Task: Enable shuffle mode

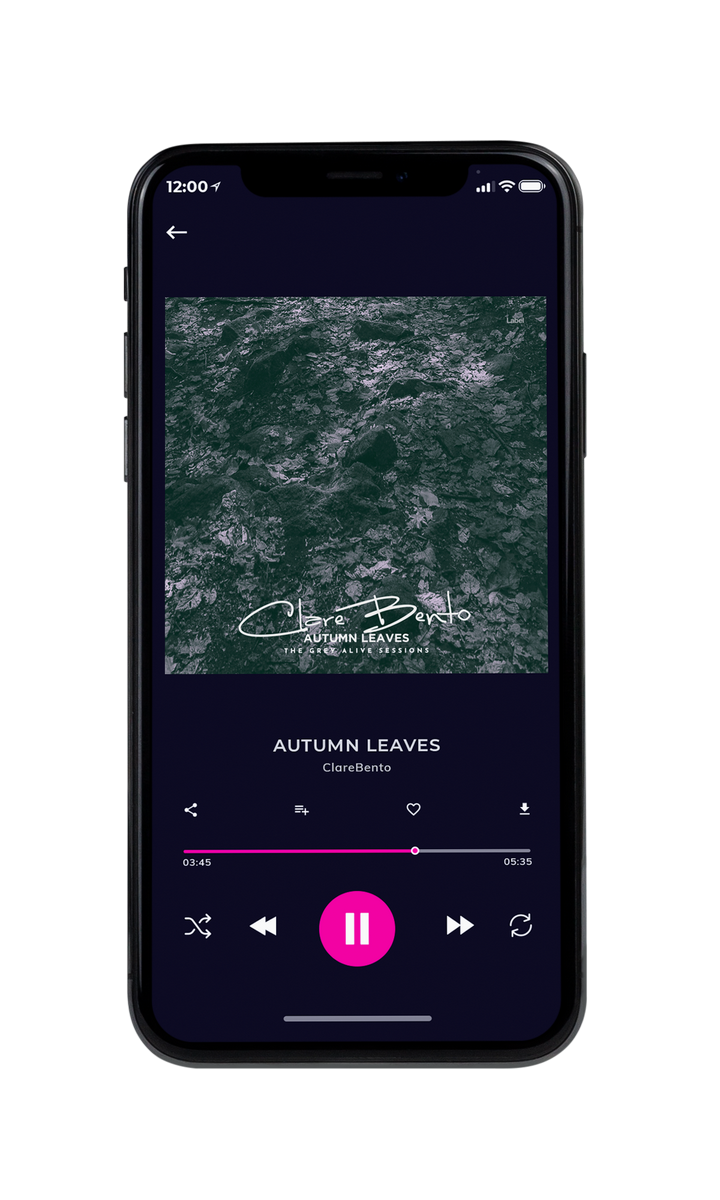Action: (x=198, y=926)
